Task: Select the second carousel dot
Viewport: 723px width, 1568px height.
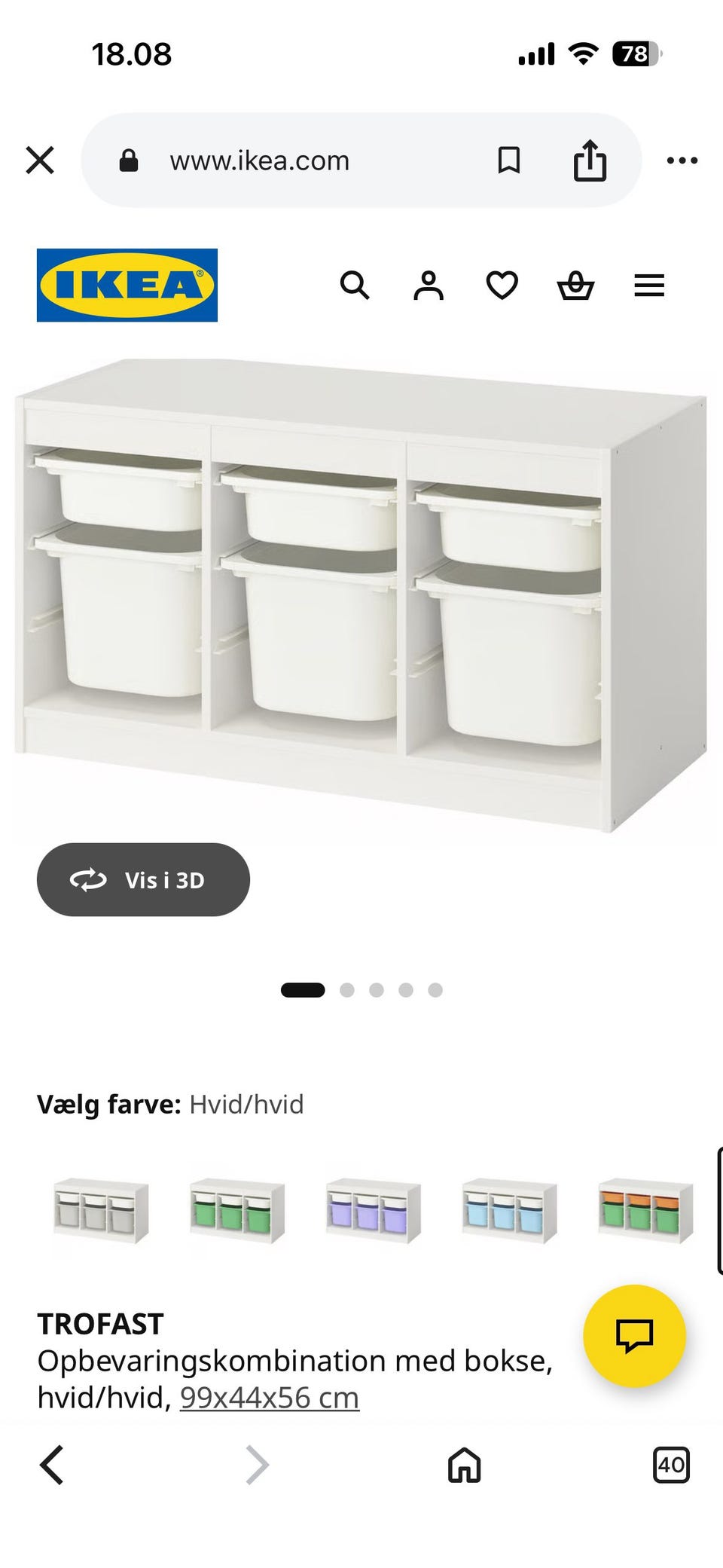Action: [x=348, y=991]
